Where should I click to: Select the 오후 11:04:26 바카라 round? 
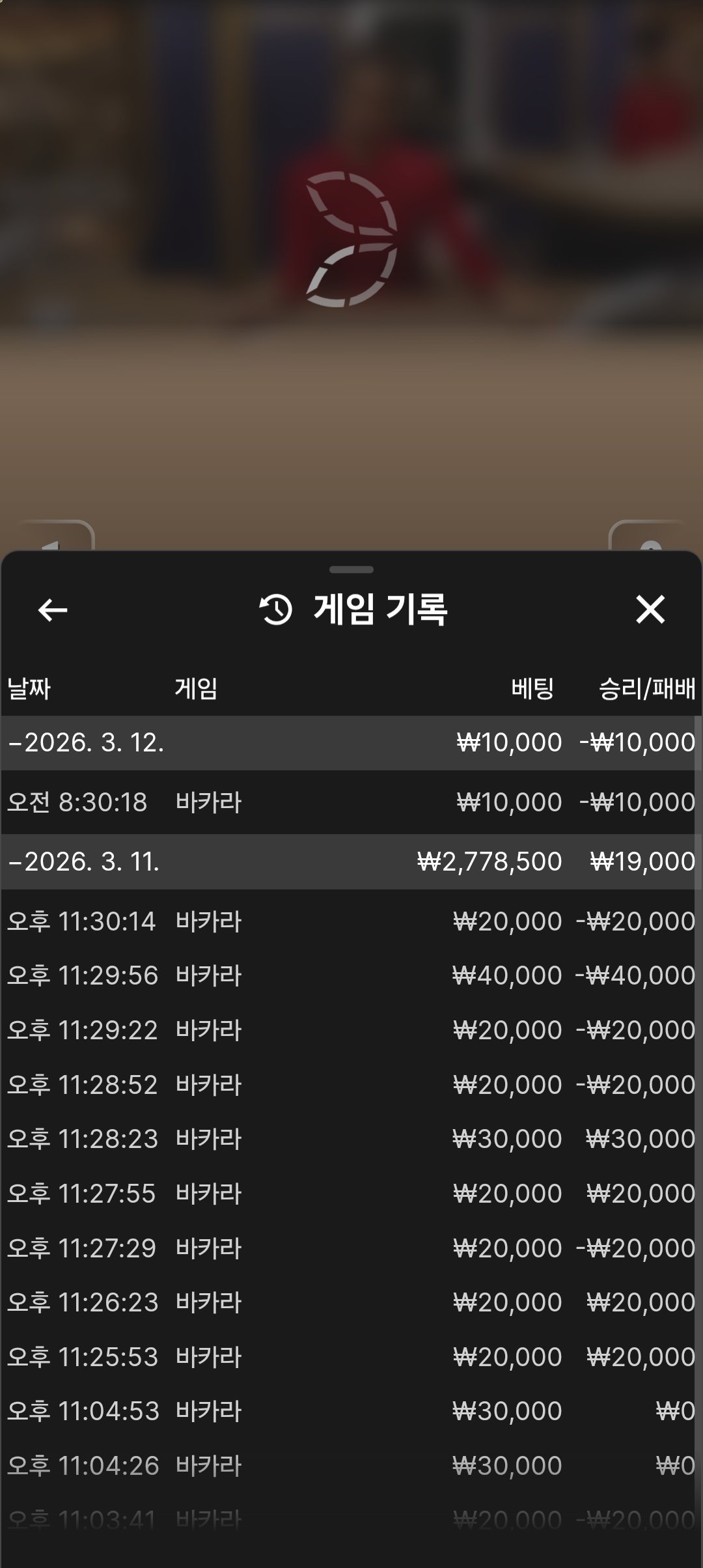click(x=350, y=1466)
